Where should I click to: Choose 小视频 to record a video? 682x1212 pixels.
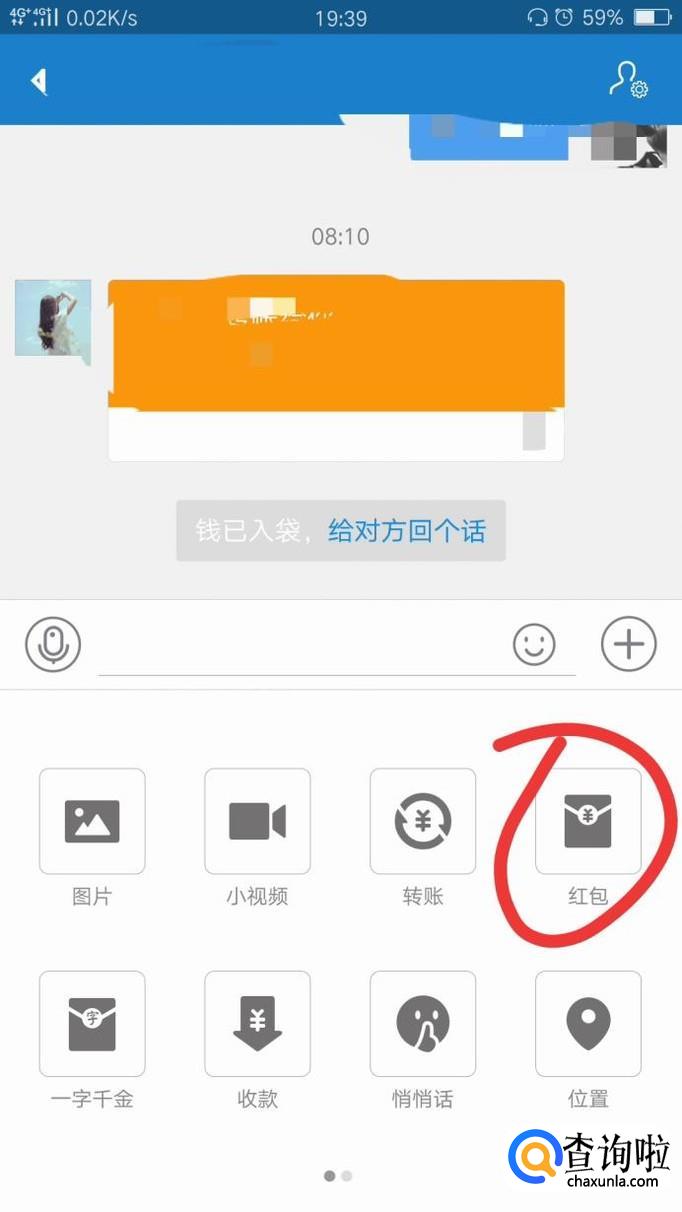(x=257, y=822)
